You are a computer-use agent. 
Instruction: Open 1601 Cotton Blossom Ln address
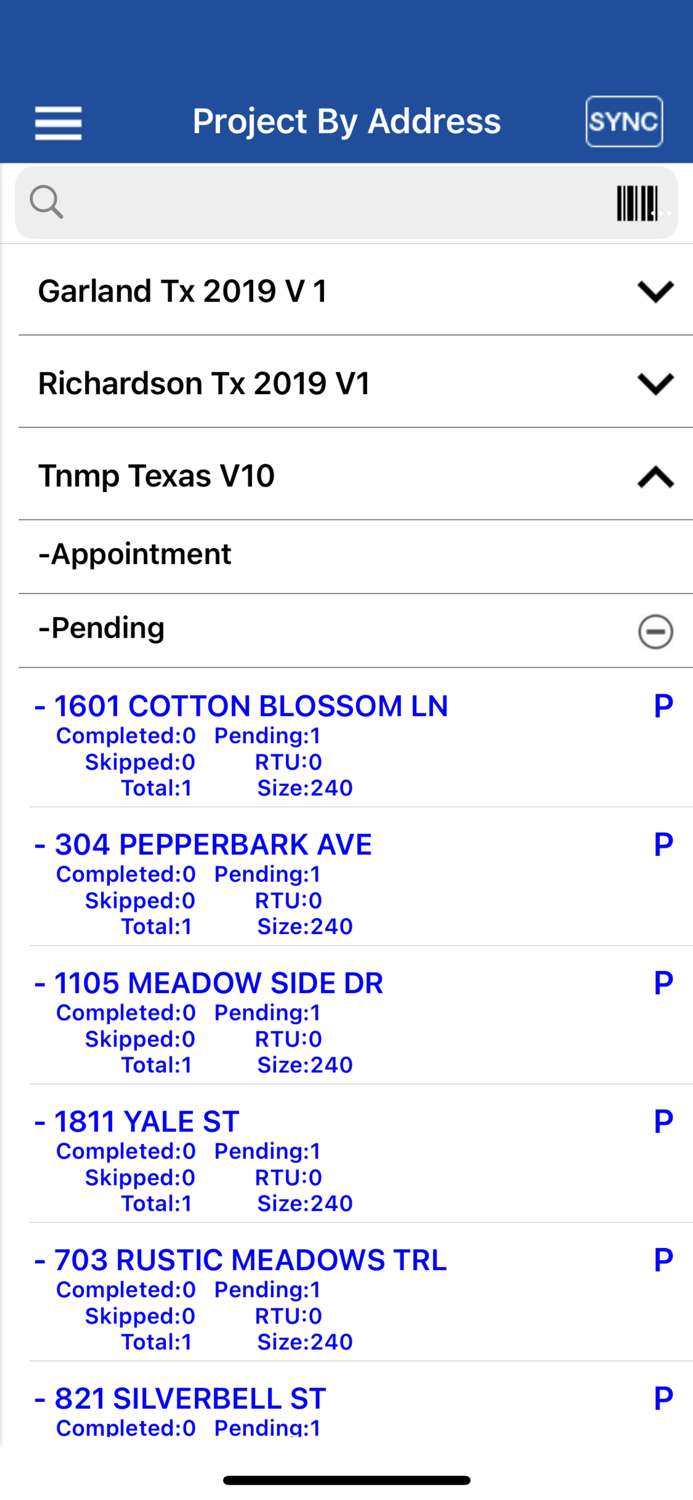251,707
